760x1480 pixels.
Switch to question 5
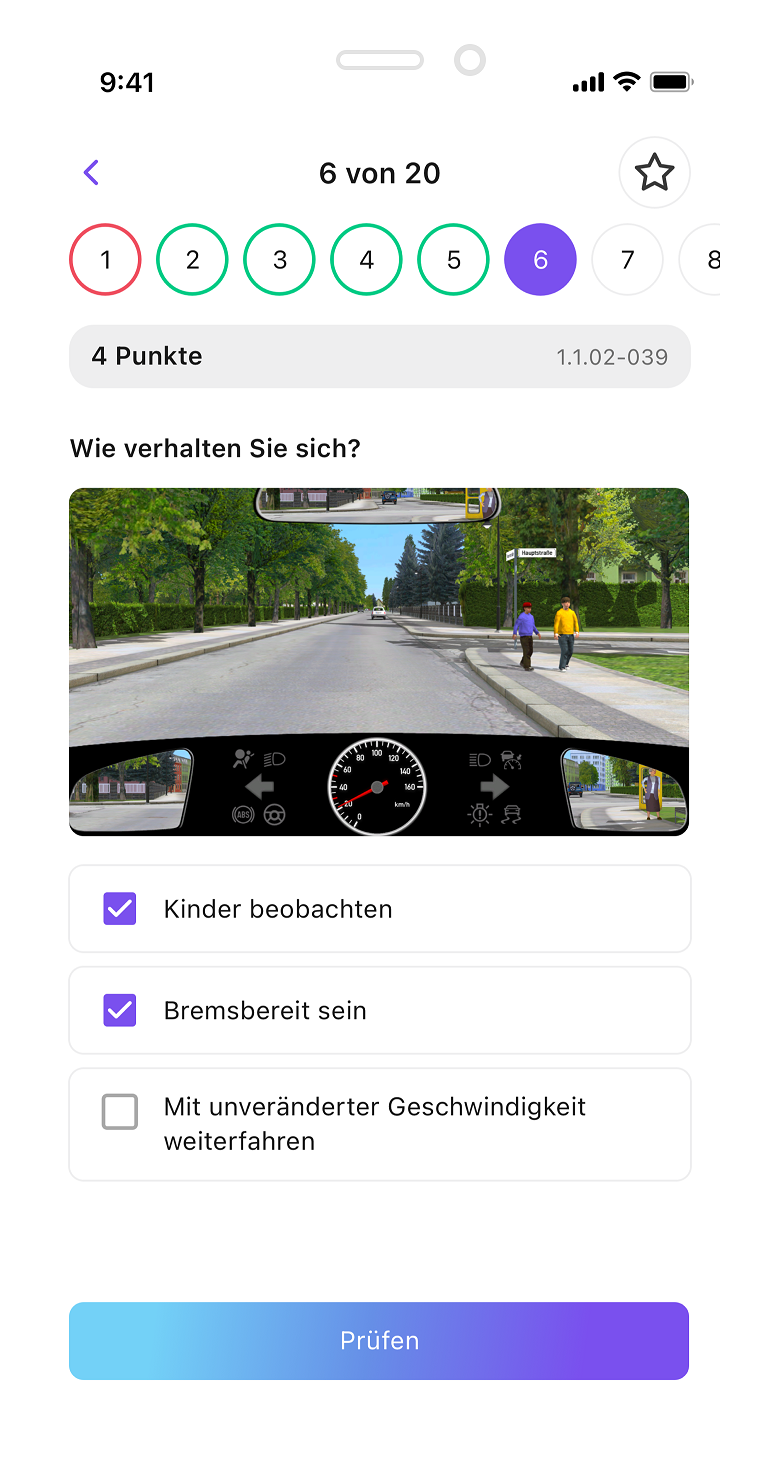pyautogui.click(x=453, y=260)
